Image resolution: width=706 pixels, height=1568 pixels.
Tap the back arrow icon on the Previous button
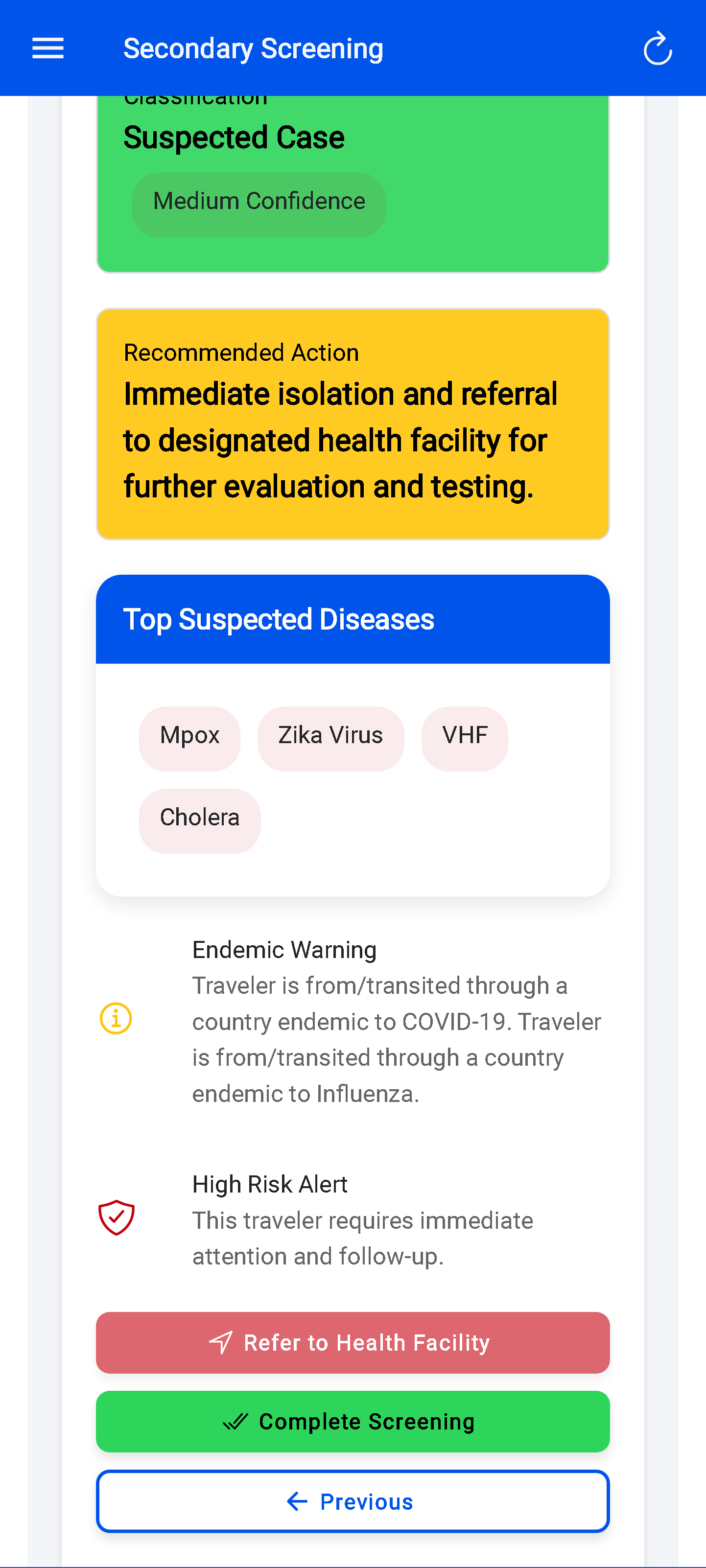pyautogui.click(x=296, y=1501)
